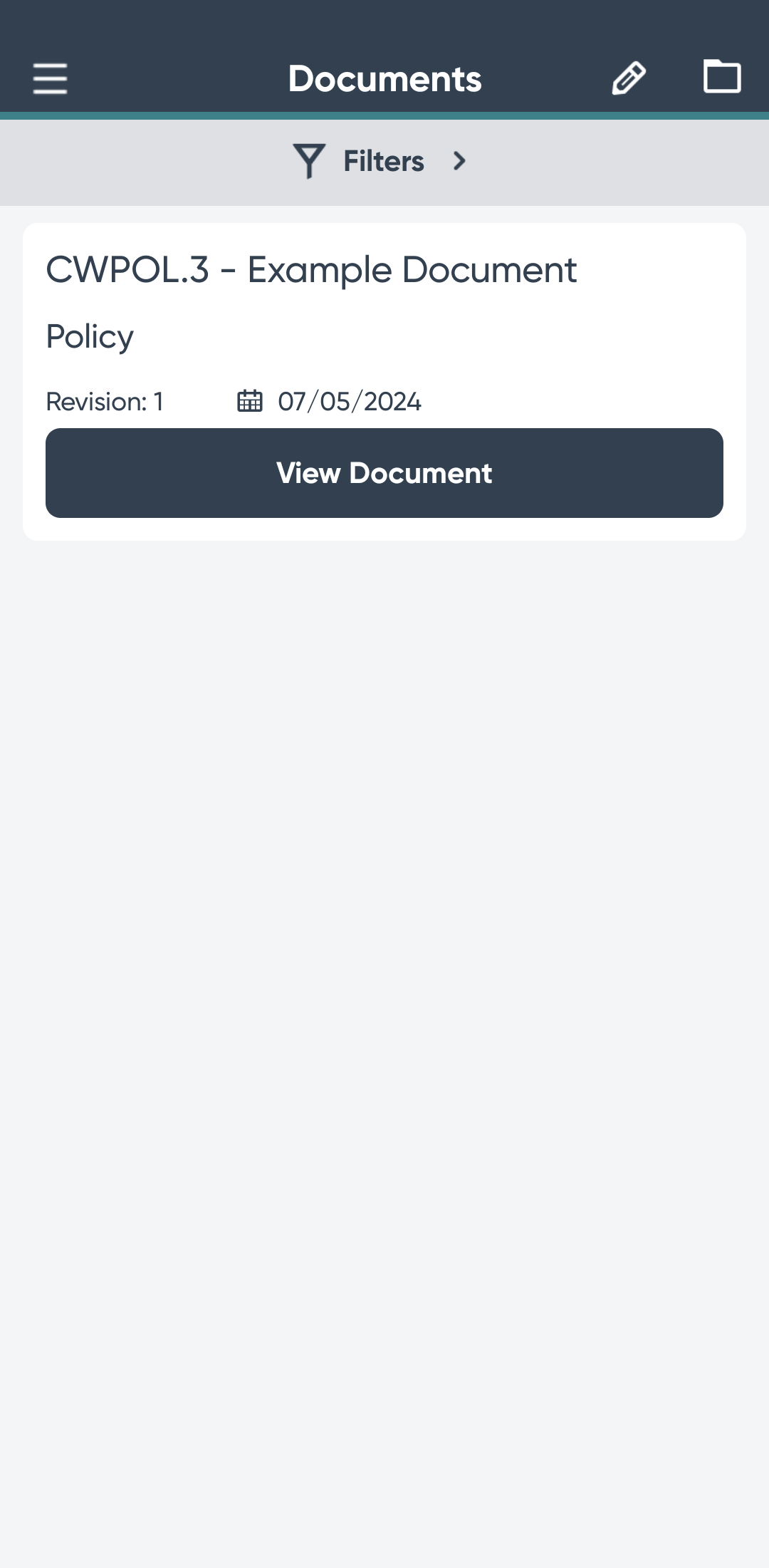The image size is (769, 1568).
Task: Select the Revision: 1 text
Action: (x=104, y=401)
